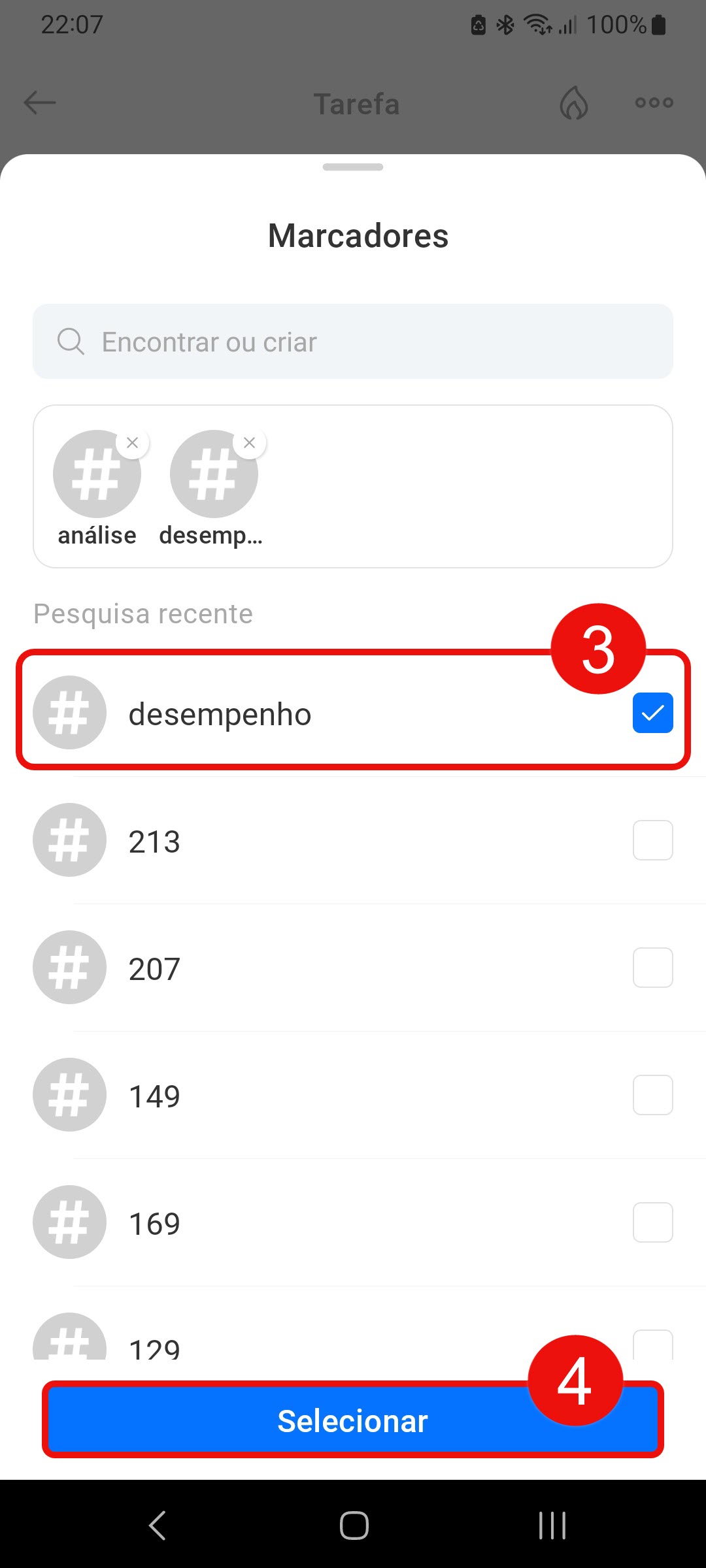Remove the desemp... tag chip
The image size is (706, 1568).
tap(249, 443)
